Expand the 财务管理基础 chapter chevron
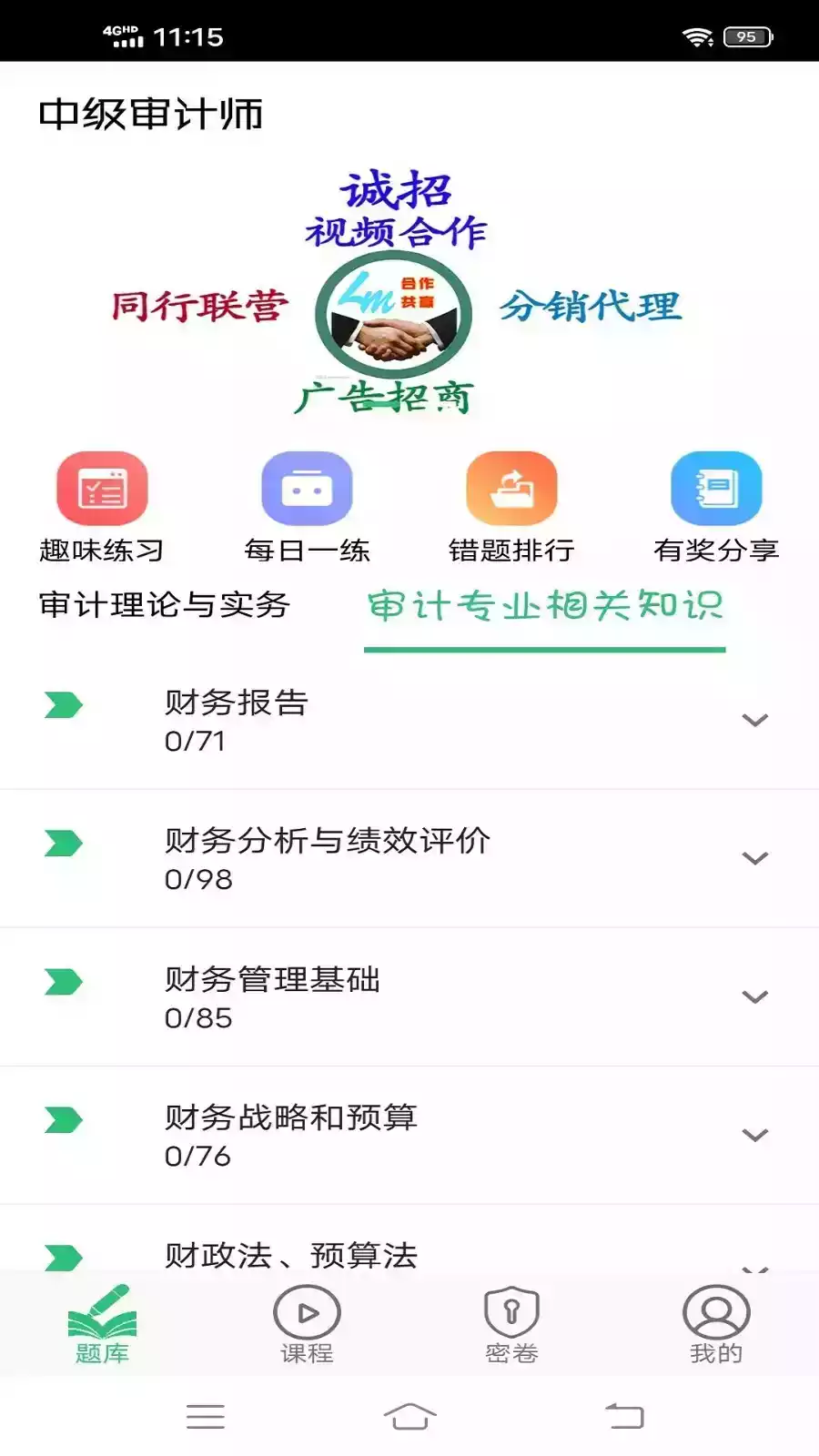 point(753,996)
